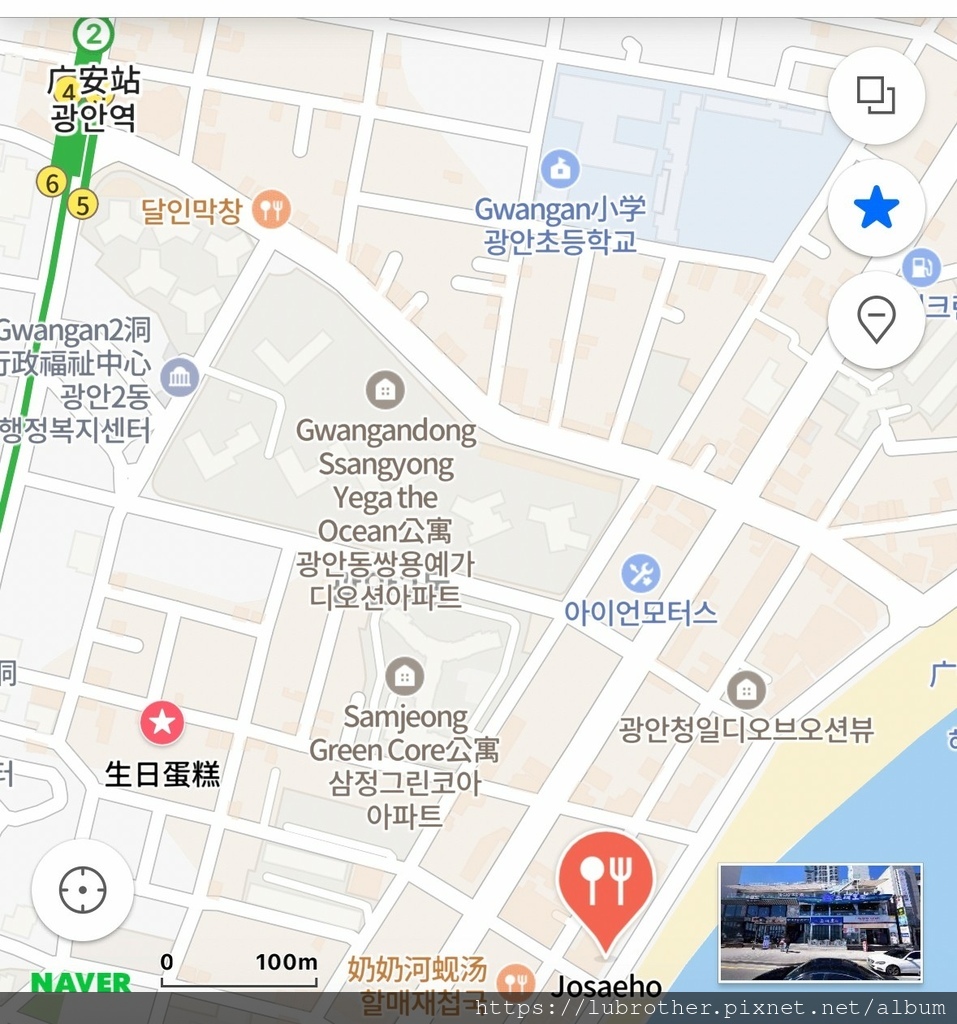Screen dimensions: 957x1024
Task: Select Samjeong Green Core apartment marker
Action: click(404, 677)
